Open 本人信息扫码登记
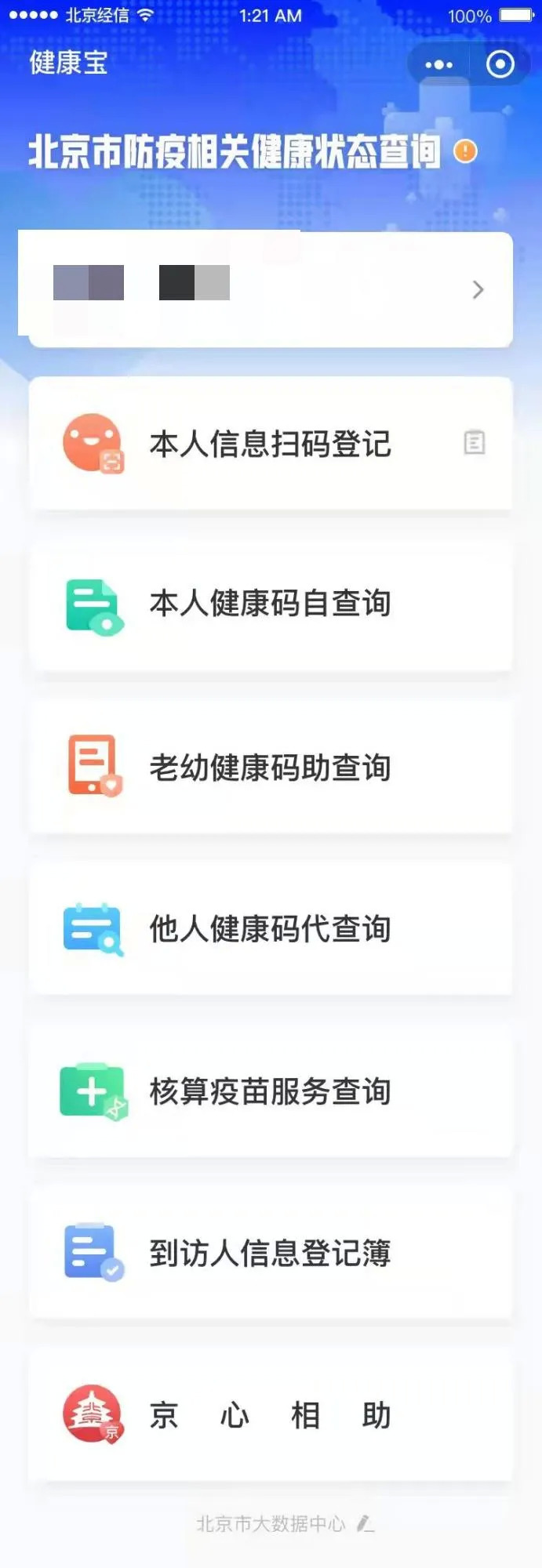 [x=270, y=444]
